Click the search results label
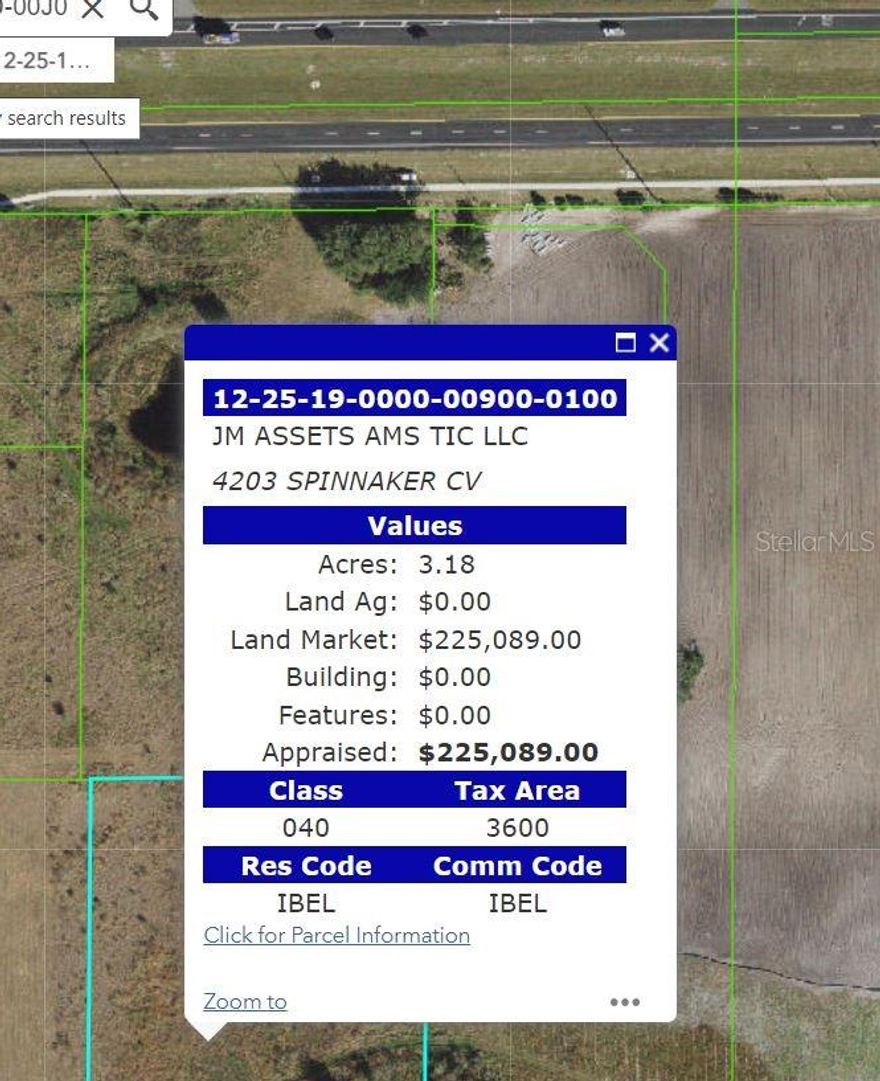This screenshot has height=1081, width=880. 62,118
